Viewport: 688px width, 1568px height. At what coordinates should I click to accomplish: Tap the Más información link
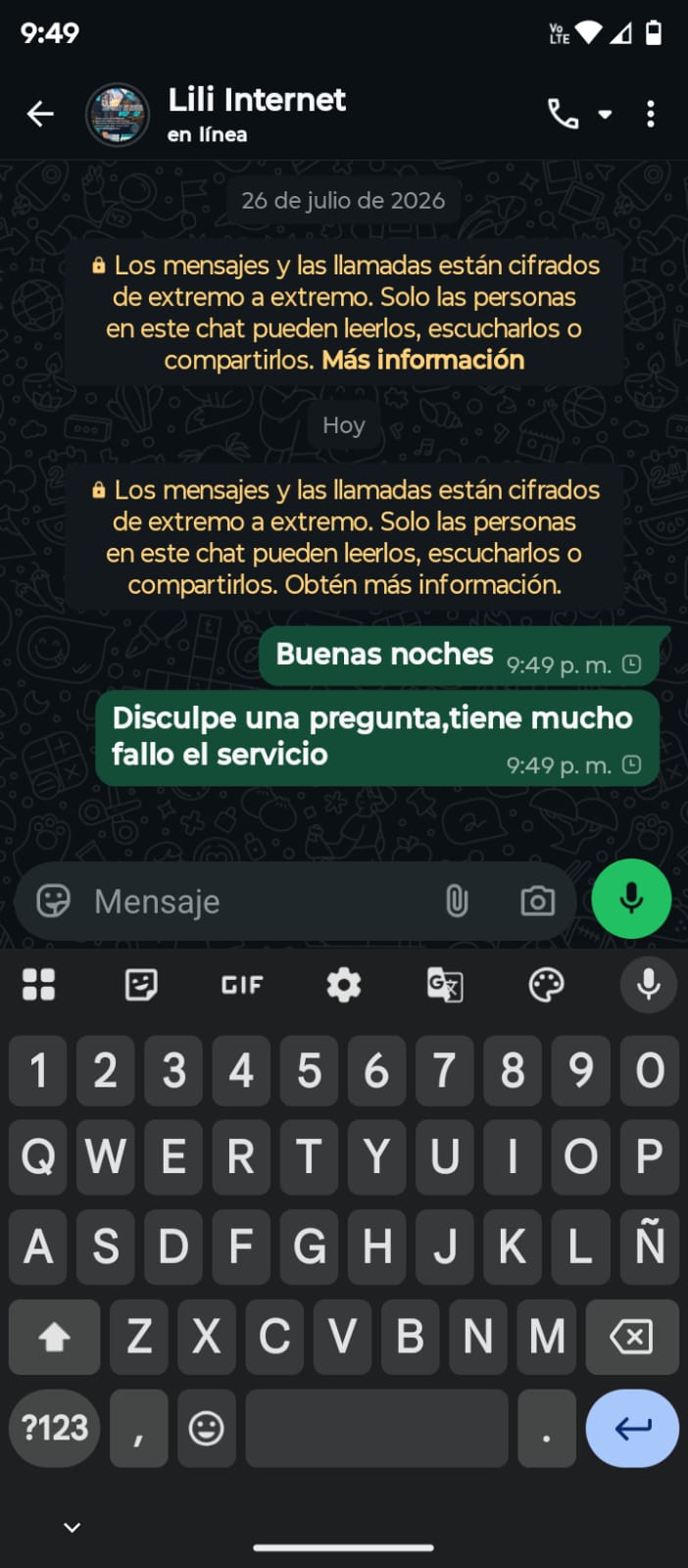click(x=423, y=360)
